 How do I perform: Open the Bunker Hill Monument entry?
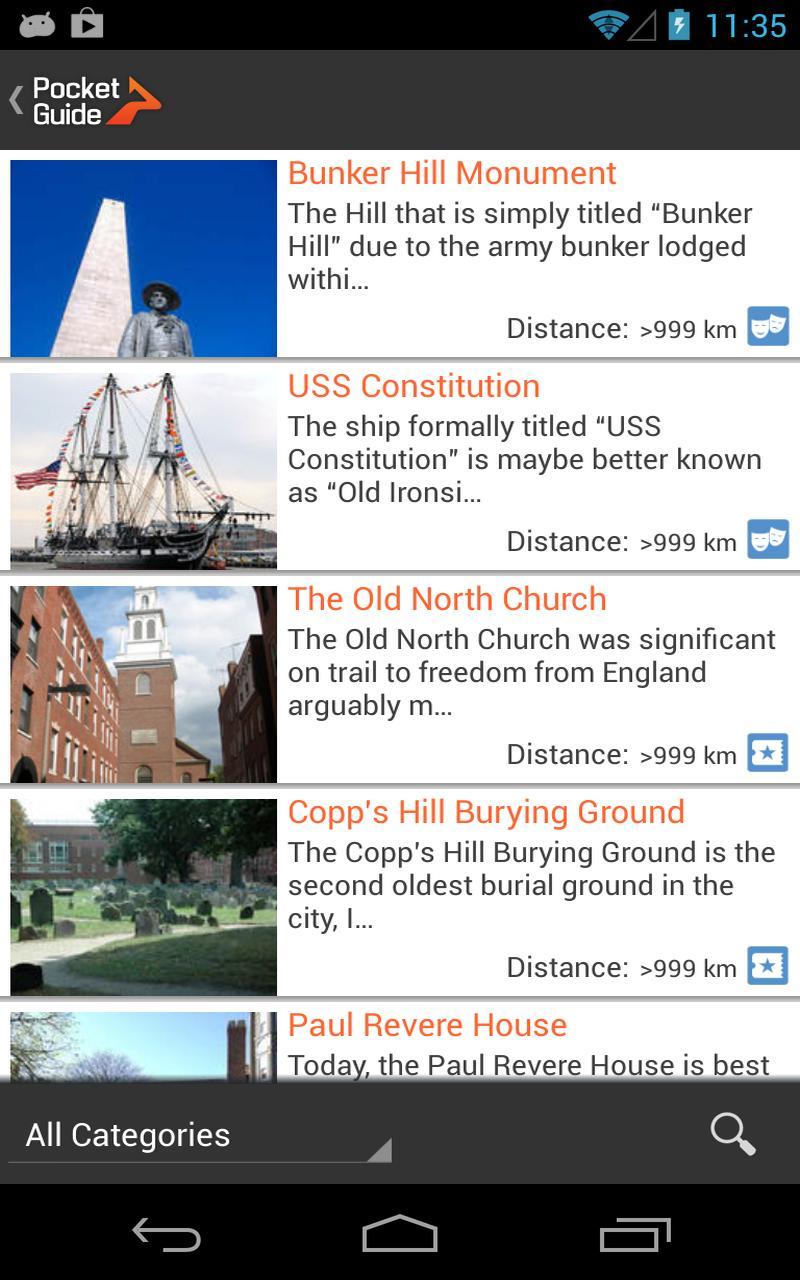pos(452,173)
